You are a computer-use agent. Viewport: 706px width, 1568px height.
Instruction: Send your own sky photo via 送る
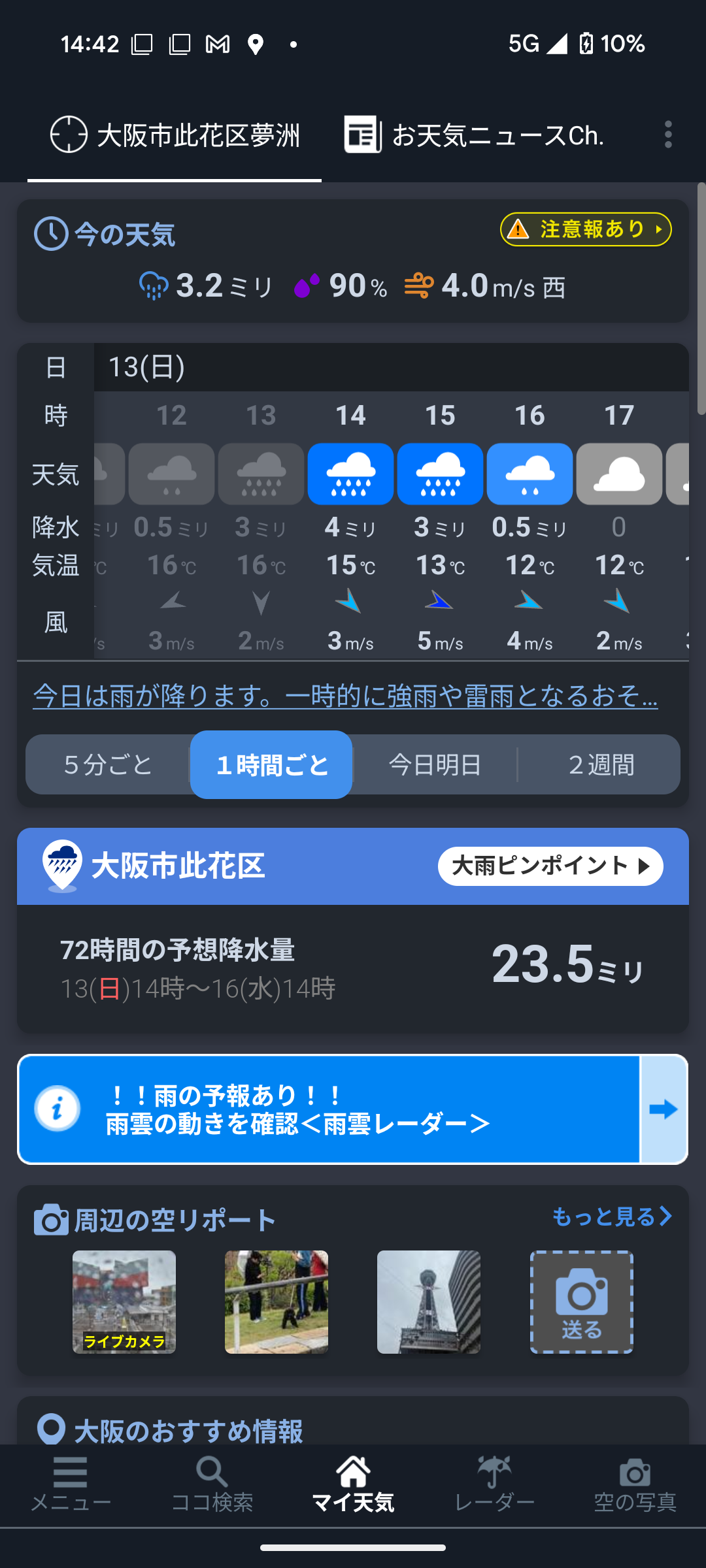point(581,1301)
